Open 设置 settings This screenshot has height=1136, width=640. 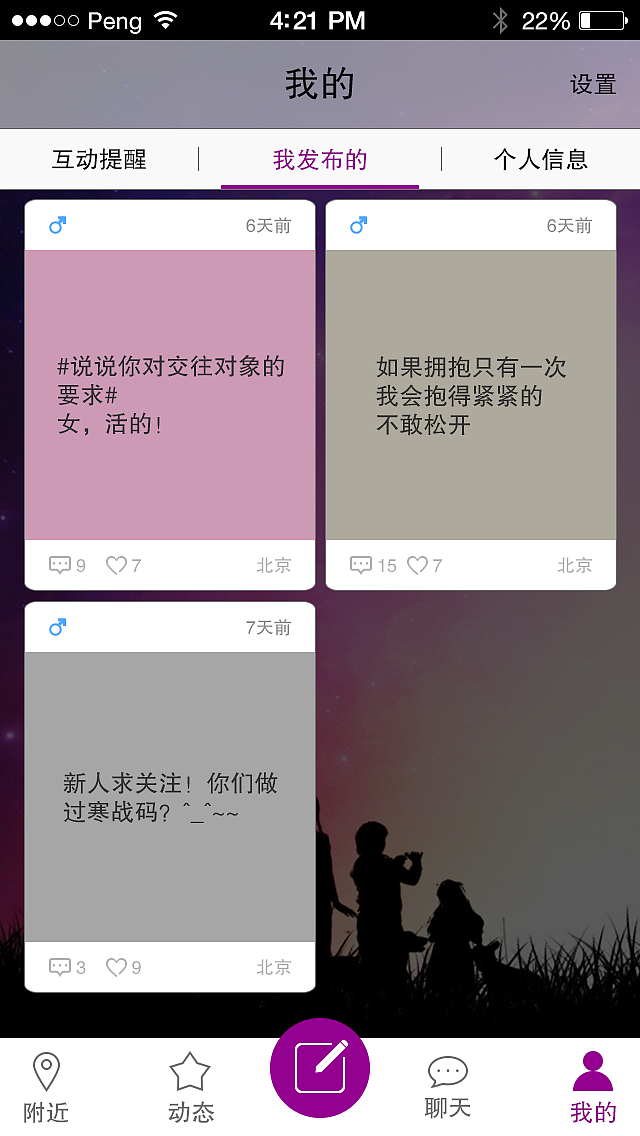(x=593, y=85)
